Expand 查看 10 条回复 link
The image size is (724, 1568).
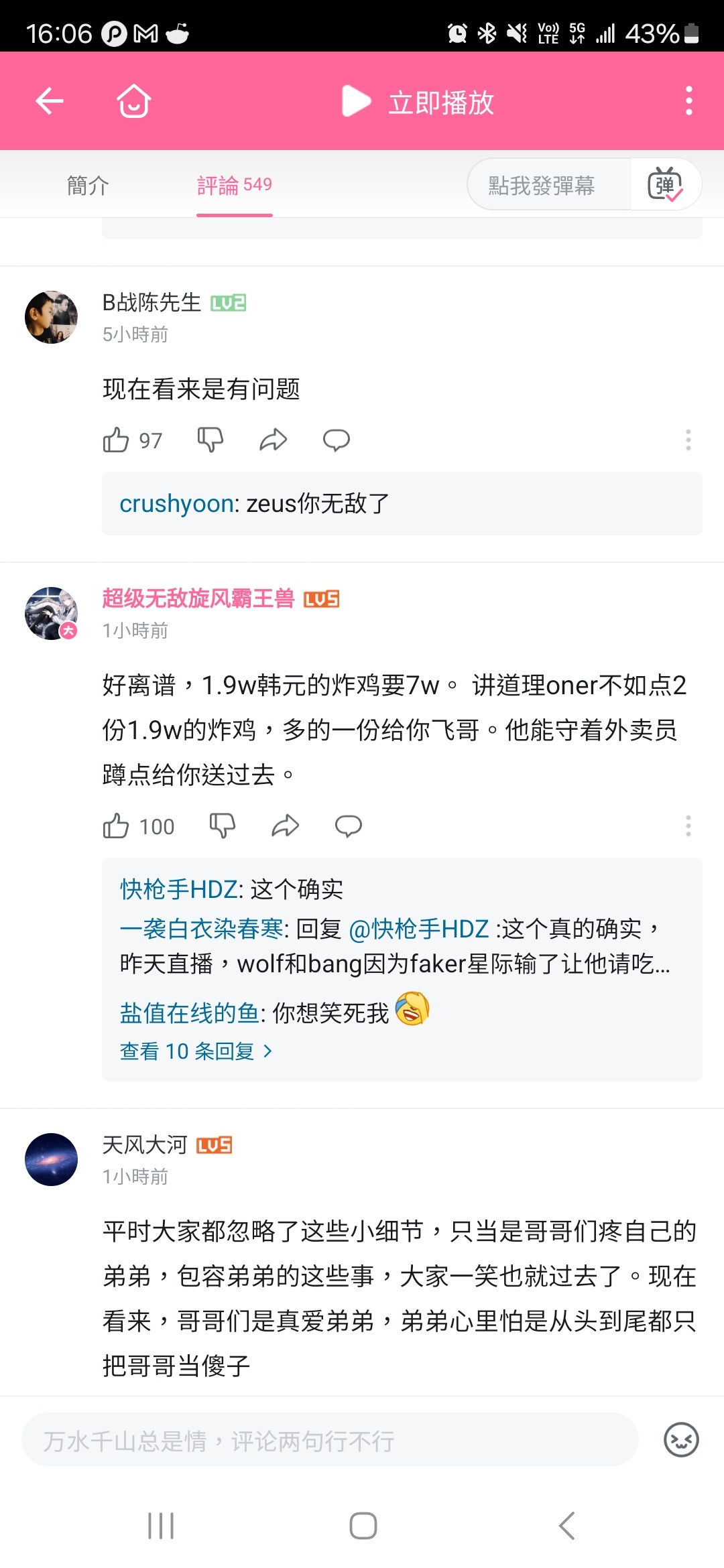(x=196, y=1051)
